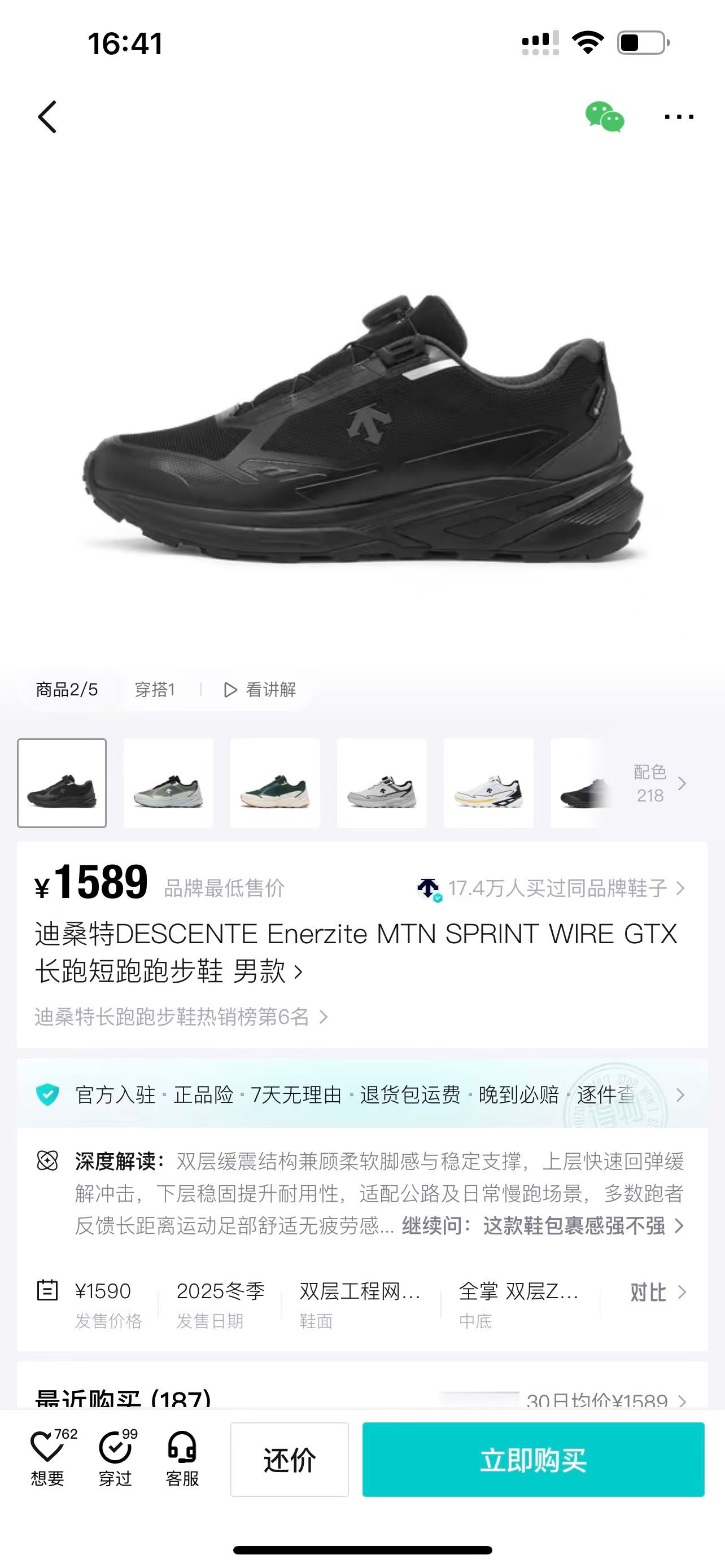Toggle 穿过 to mark as worn

(115, 1461)
